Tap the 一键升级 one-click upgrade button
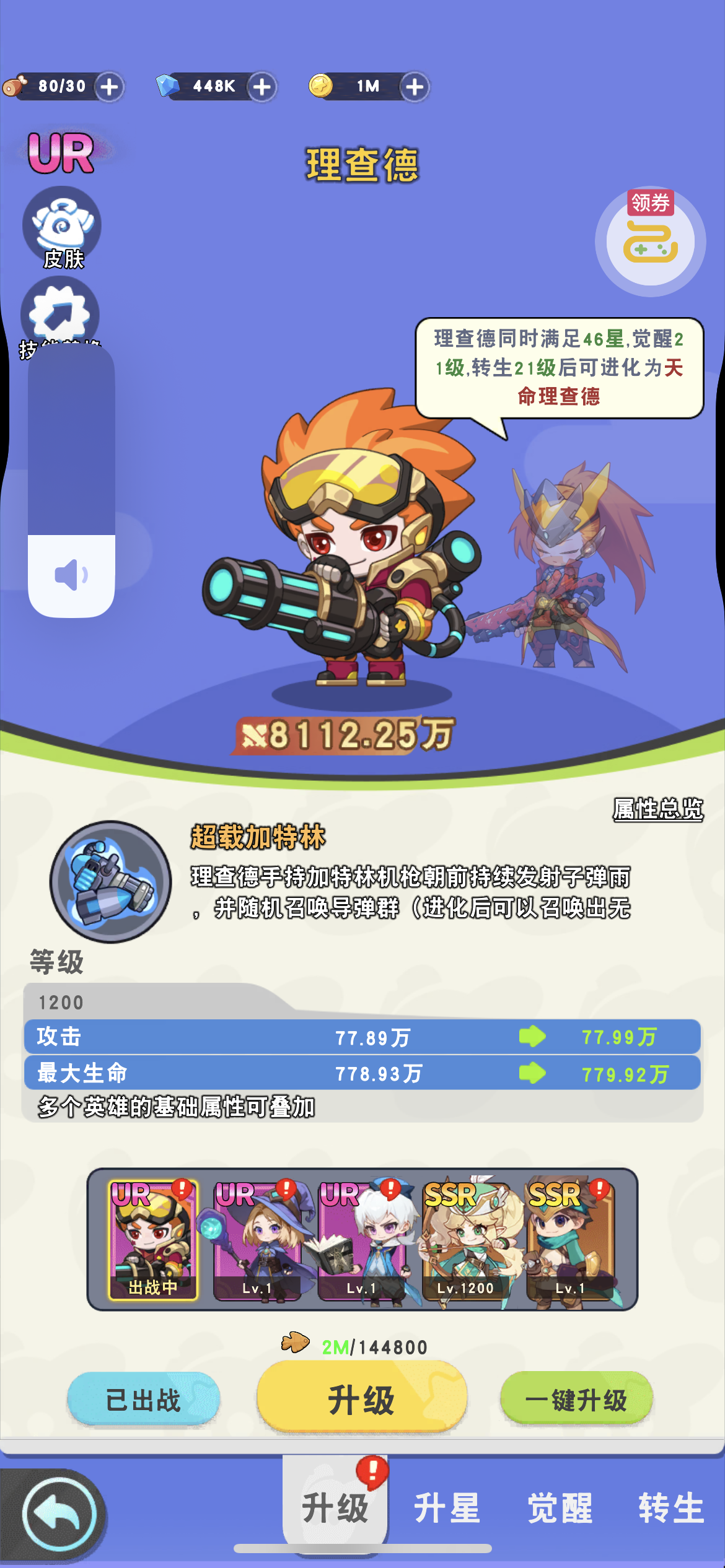Screen dimensions: 725x1568 [576, 1400]
